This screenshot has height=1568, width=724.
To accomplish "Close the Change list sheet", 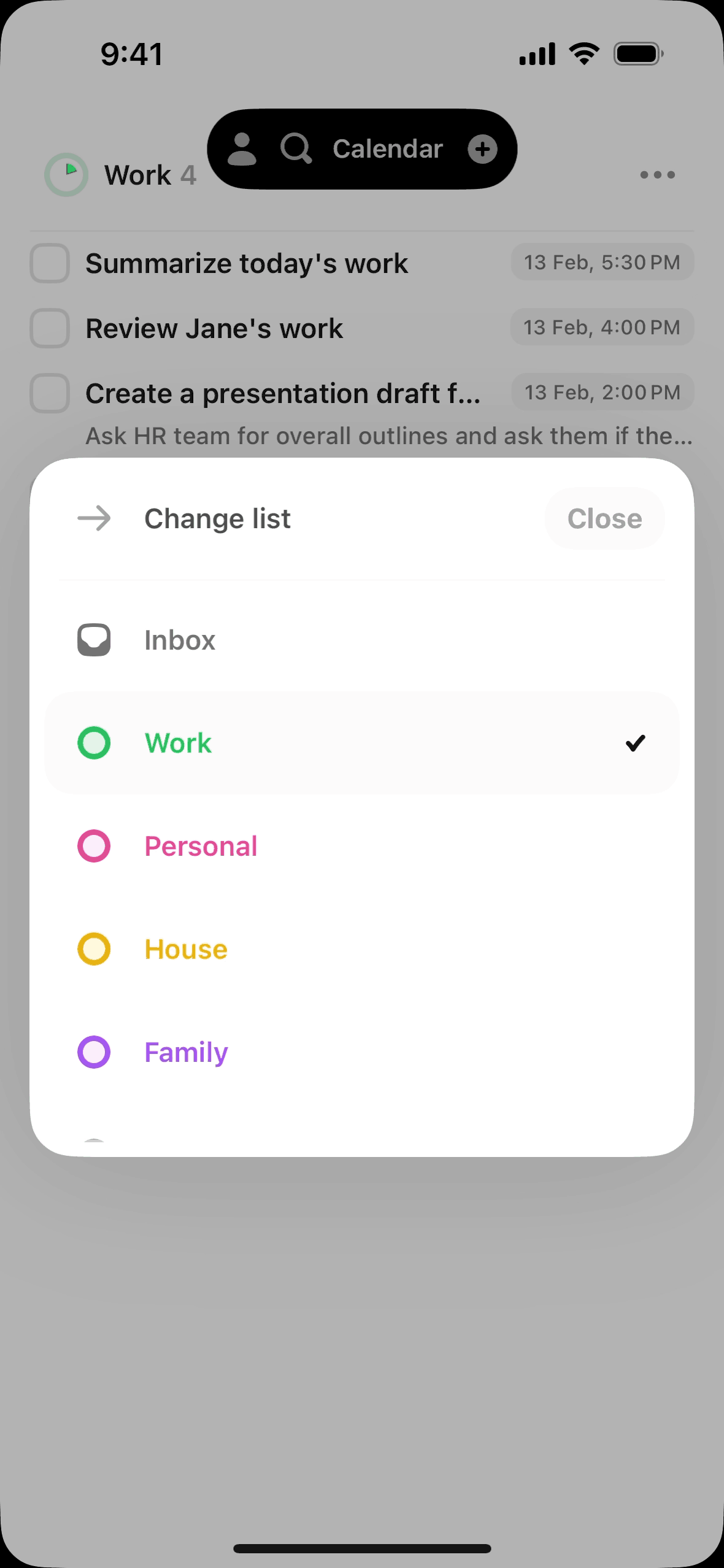I will tap(604, 518).
